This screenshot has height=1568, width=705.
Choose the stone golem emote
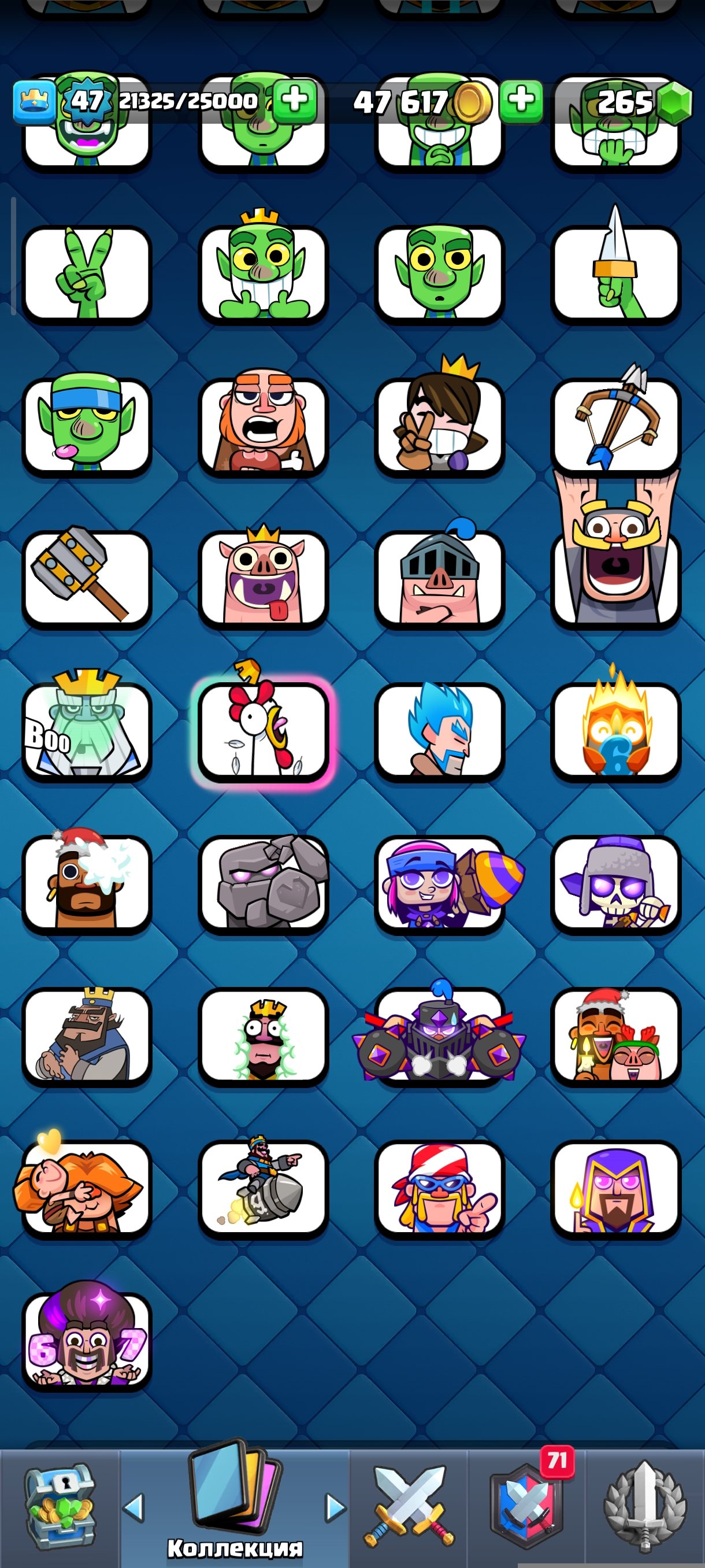click(263, 883)
